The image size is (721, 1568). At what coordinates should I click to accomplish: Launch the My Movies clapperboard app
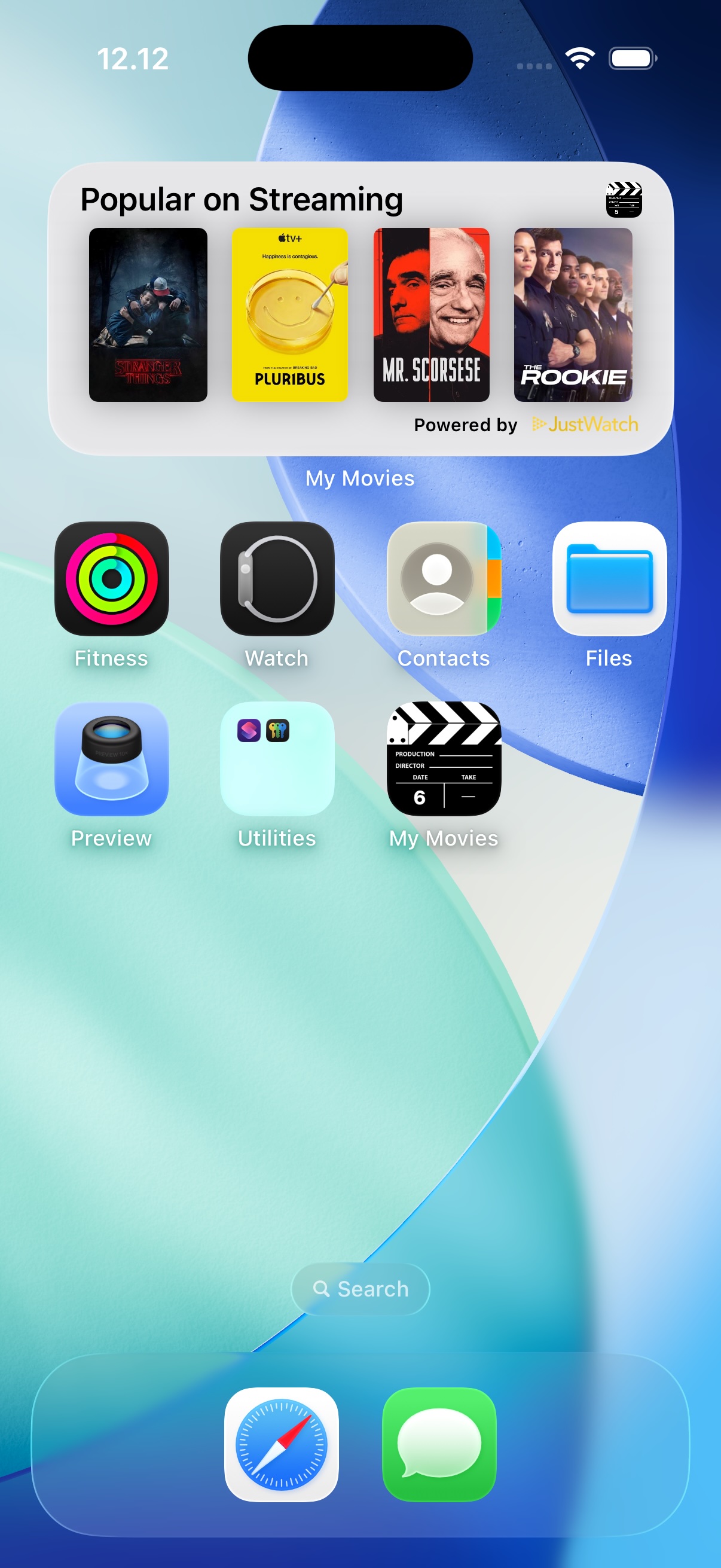click(444, 758)
